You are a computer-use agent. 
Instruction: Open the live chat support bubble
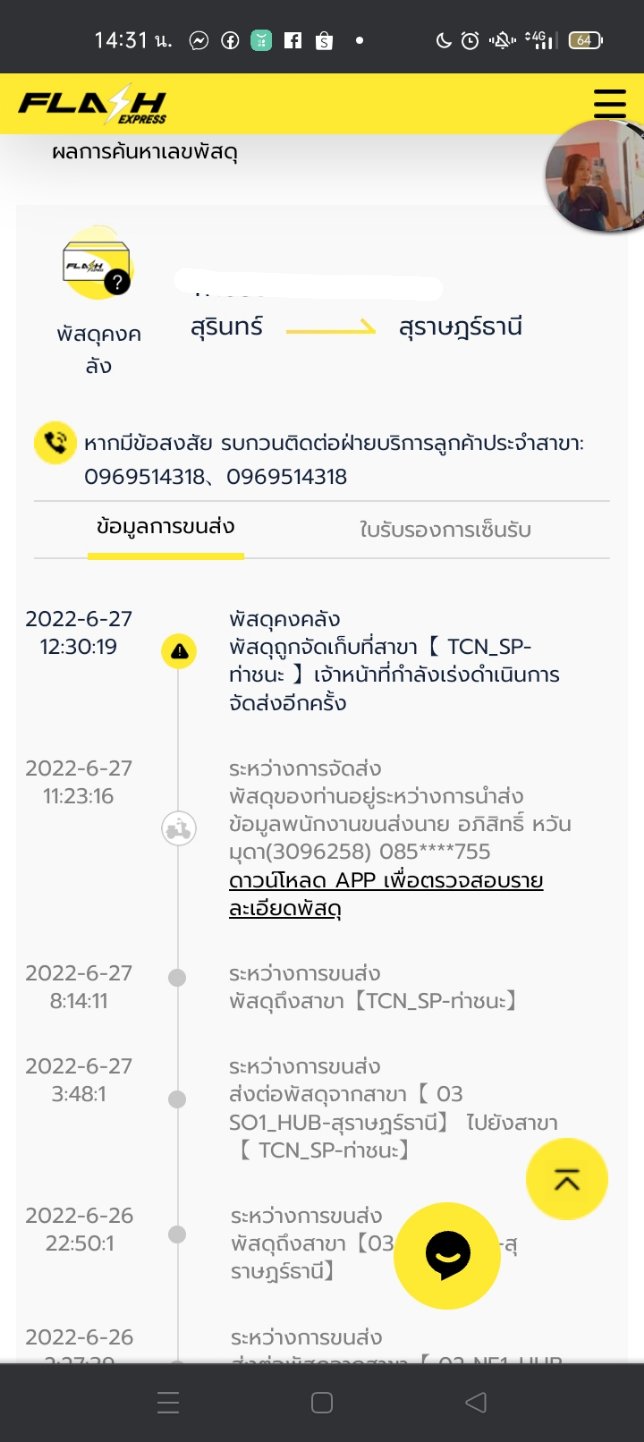pyautogui.click(x=447, y=1256)
